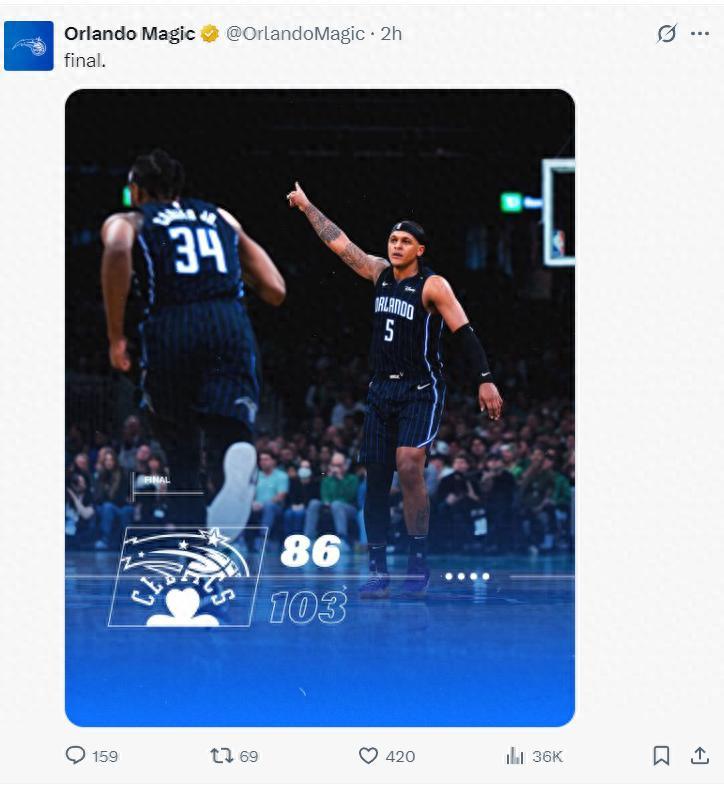The image size is (724, 787).
Task: Reply to the Orlando Magic post
Action: tap(76, 756)
